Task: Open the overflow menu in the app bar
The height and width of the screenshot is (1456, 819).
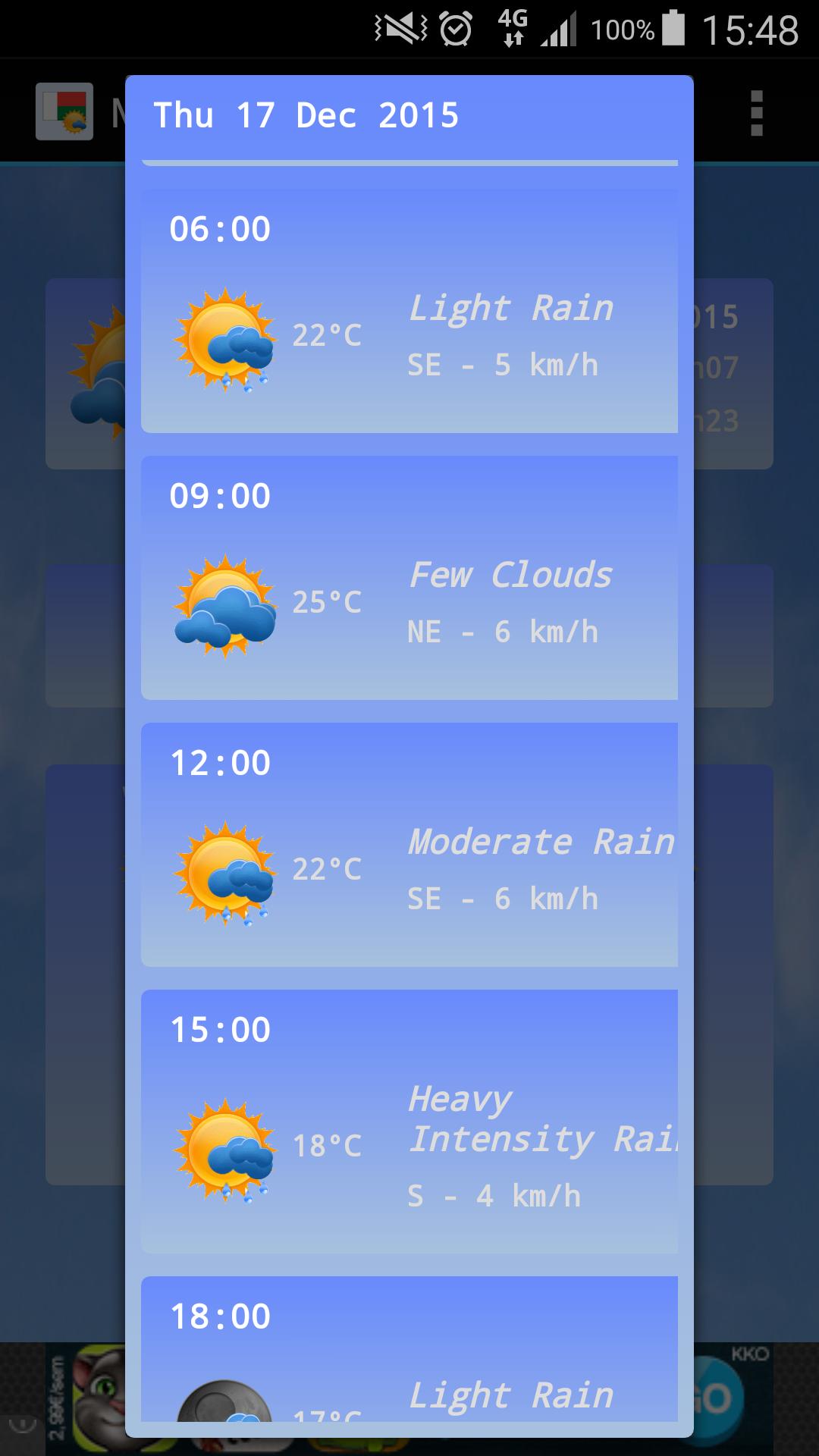Action: coord(756,114)
